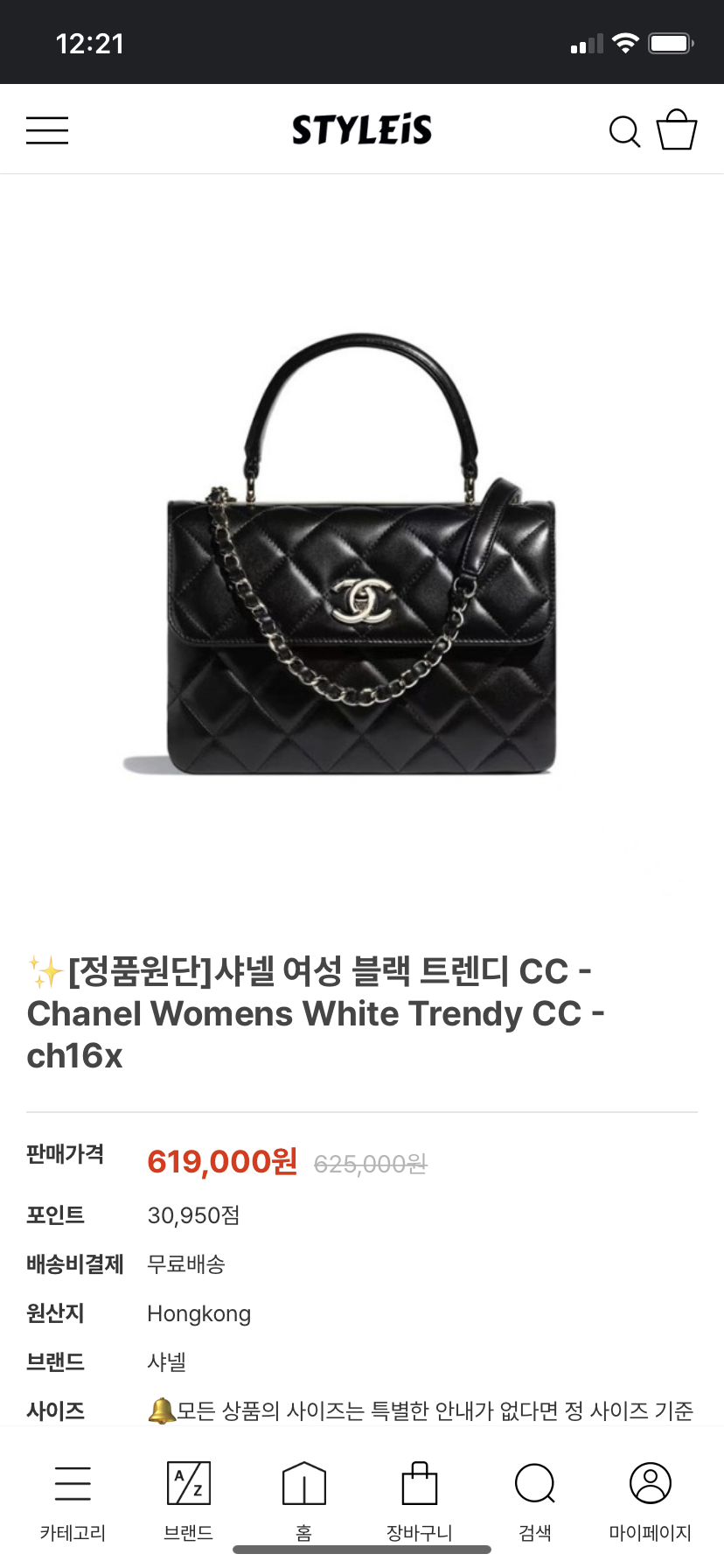Open the 검색 tab
724x1568 pixels.
point(534,1500)
